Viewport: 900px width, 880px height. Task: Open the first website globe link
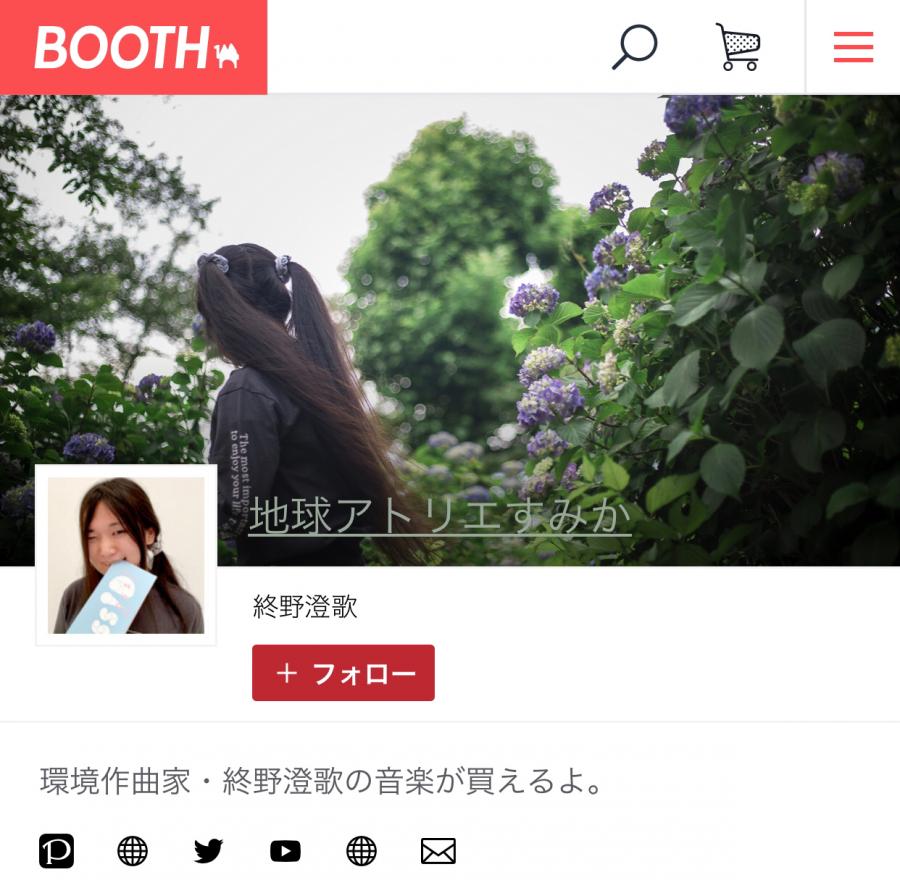133,850
